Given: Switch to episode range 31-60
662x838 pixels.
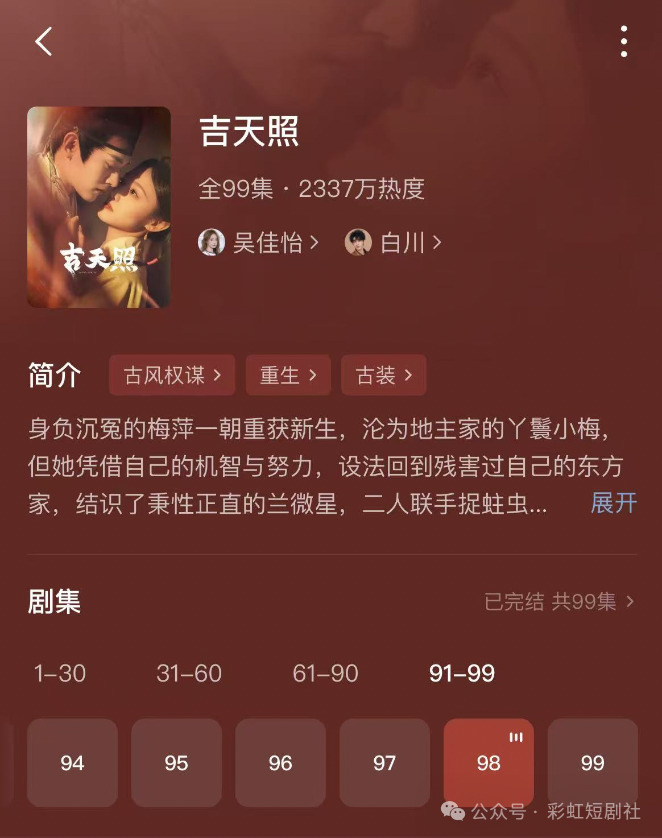Looking at the screenshot, I should [189, 674].
